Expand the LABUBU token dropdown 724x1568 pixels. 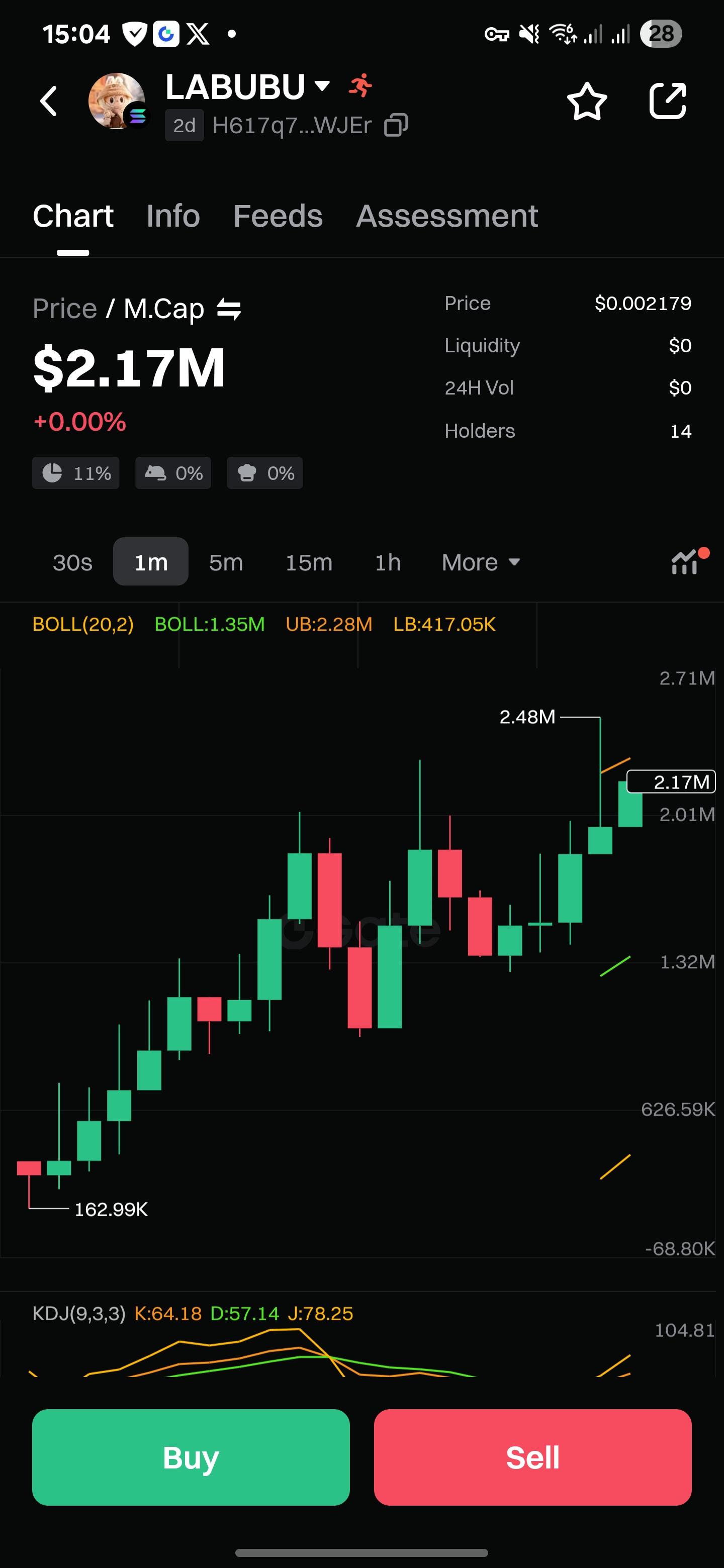(322, 86)
